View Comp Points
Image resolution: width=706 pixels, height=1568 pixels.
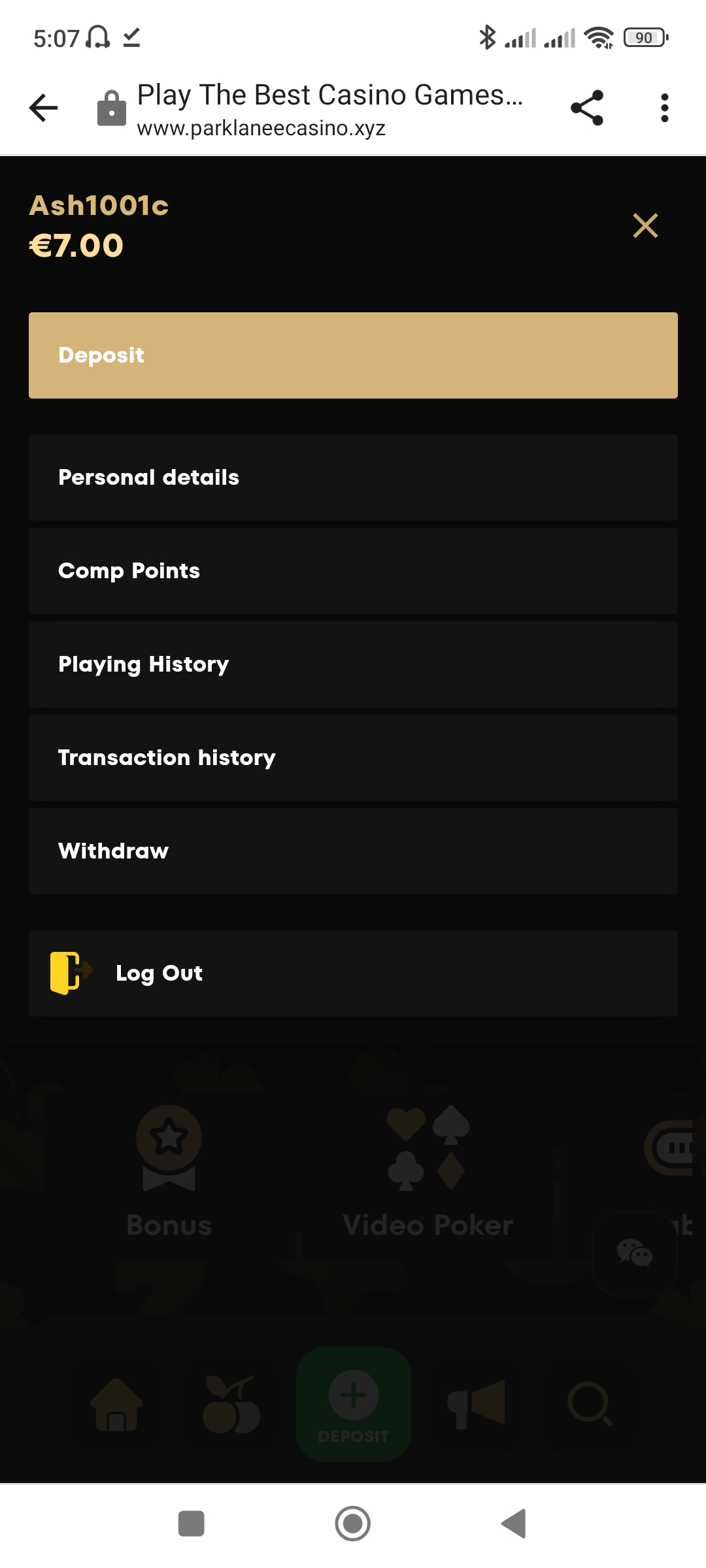point(353,571)
